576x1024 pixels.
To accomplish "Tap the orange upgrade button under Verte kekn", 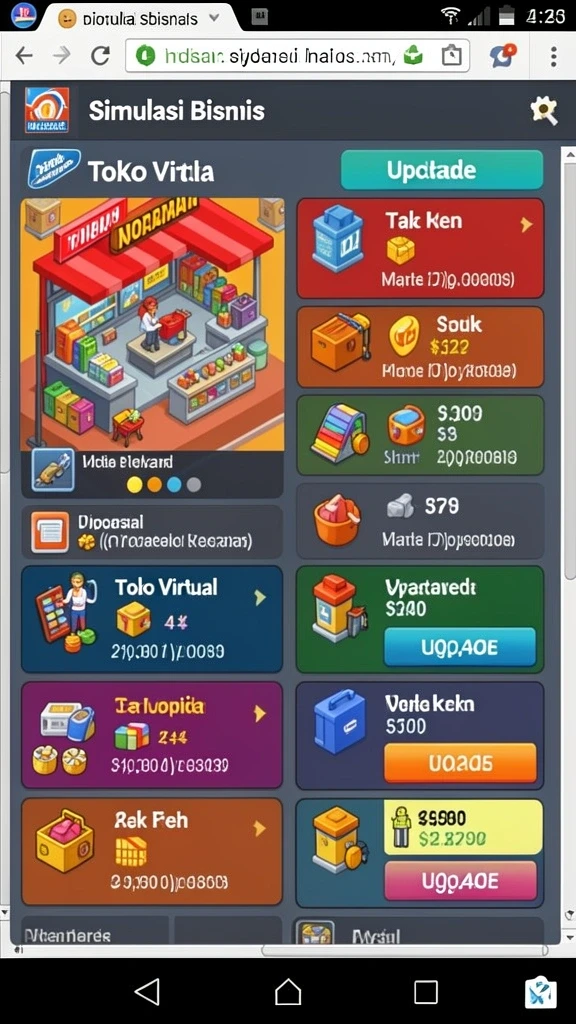I will coord(460,763).
